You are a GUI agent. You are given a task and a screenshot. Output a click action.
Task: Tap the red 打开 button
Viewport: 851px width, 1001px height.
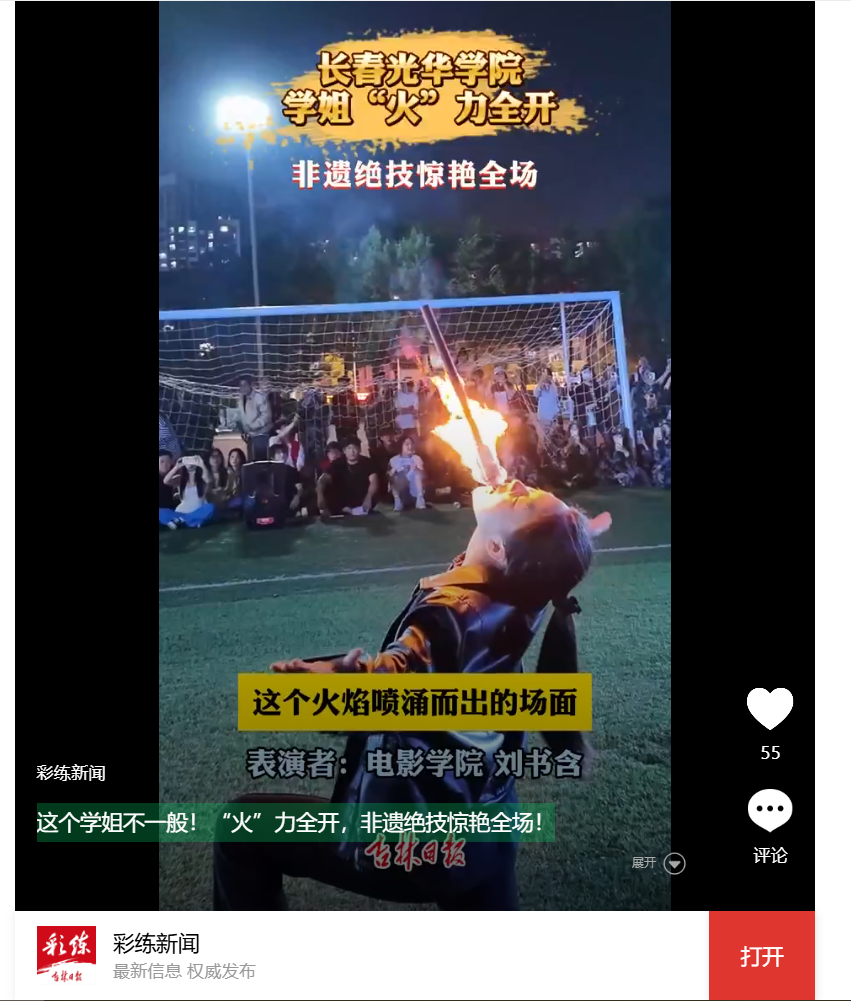(761, 956)
